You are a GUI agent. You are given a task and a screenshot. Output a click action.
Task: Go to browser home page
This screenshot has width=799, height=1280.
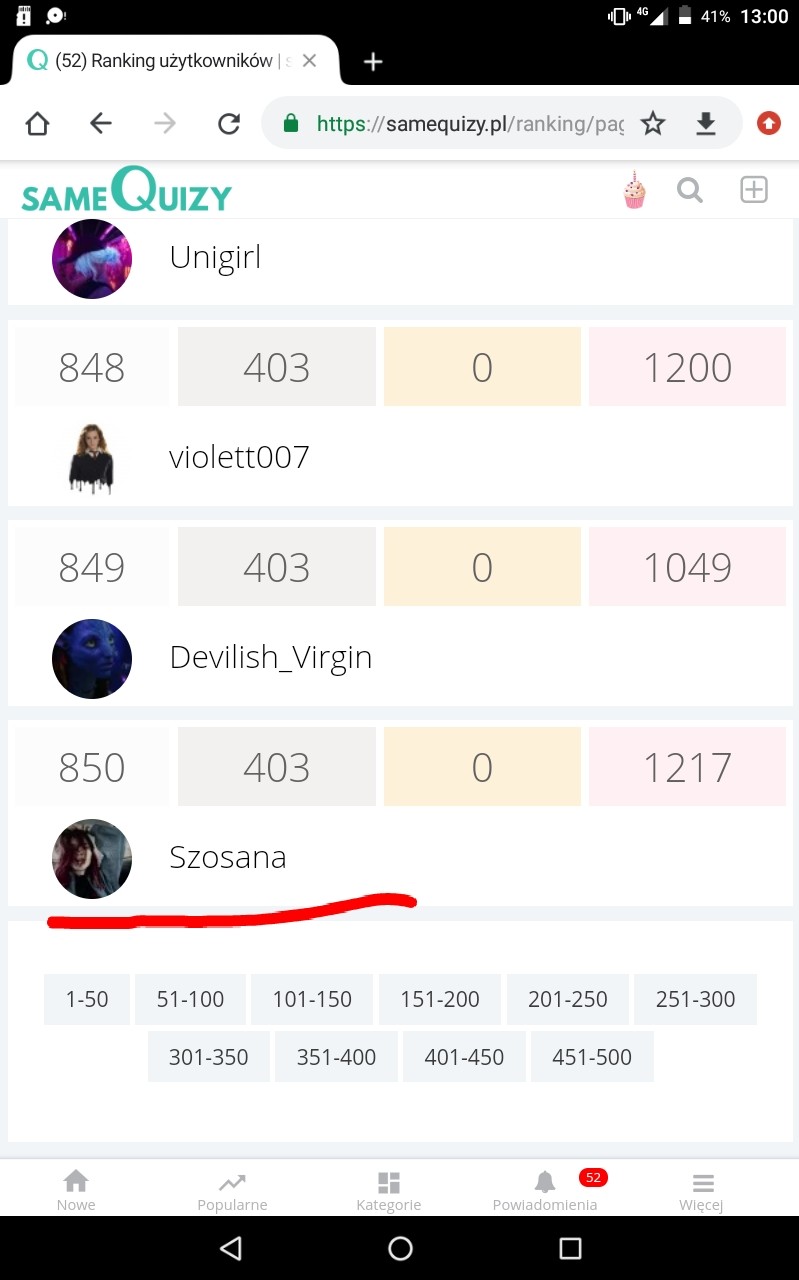(37, 123)
